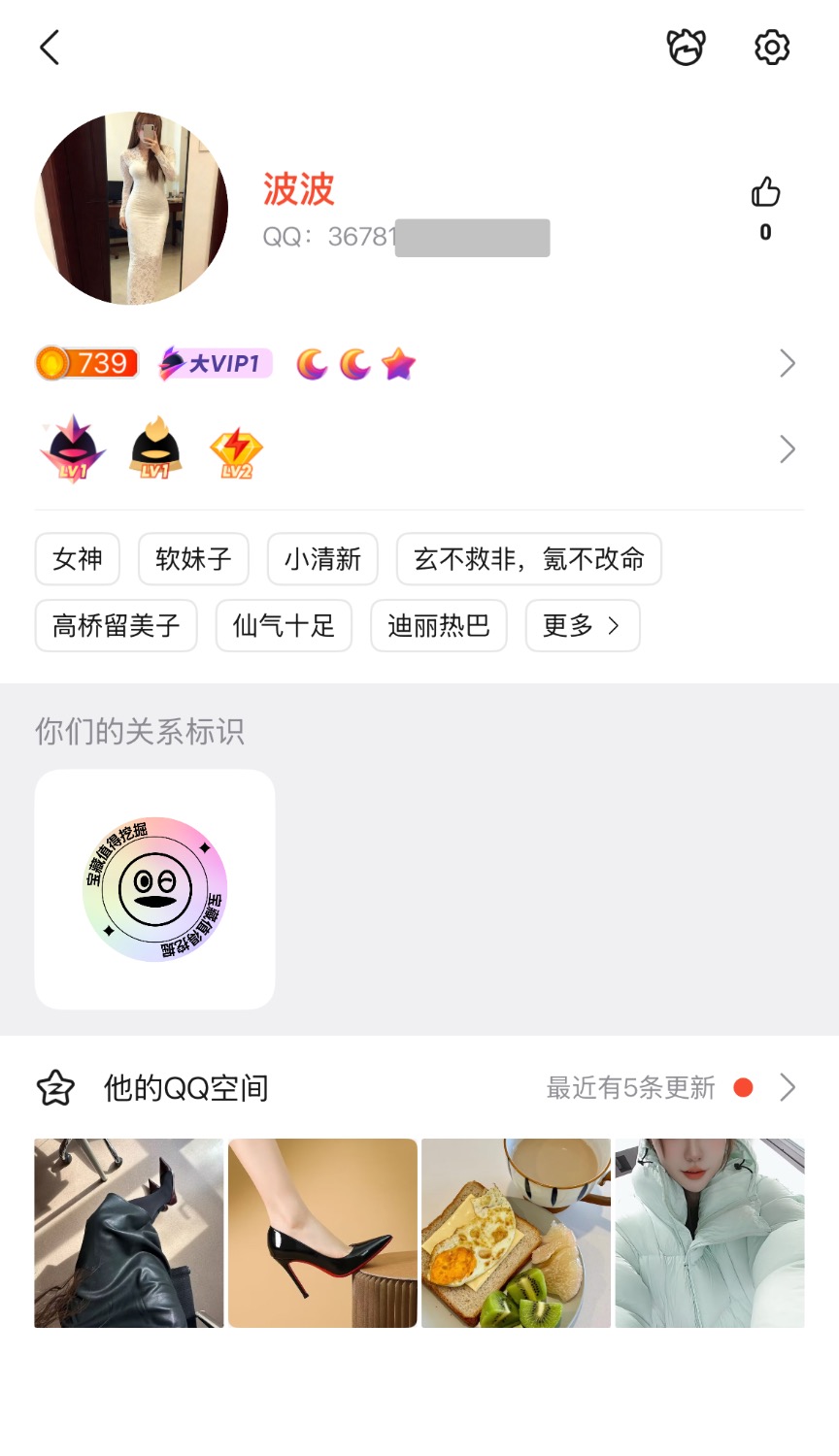Image resolution: width=839 pixels, height=1456 pixels.
Task: Open the settings gear icon
Action: tap(772, 47)
